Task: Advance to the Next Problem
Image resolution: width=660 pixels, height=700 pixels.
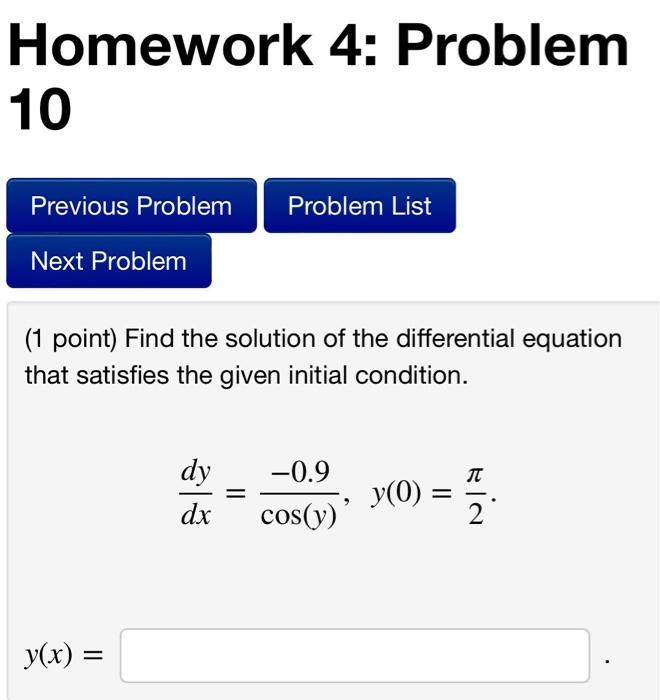Action: 109,262
